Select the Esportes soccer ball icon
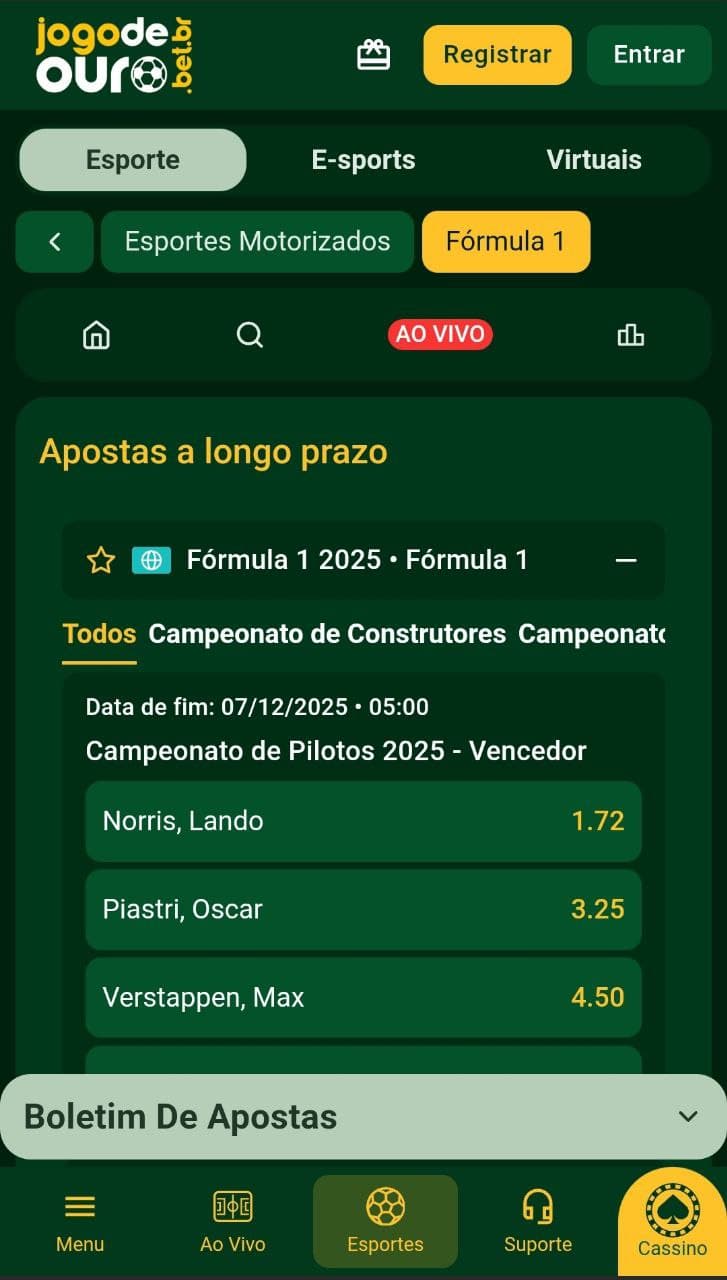This screenshot has width=727, height=1280. tap(385, 1204)
